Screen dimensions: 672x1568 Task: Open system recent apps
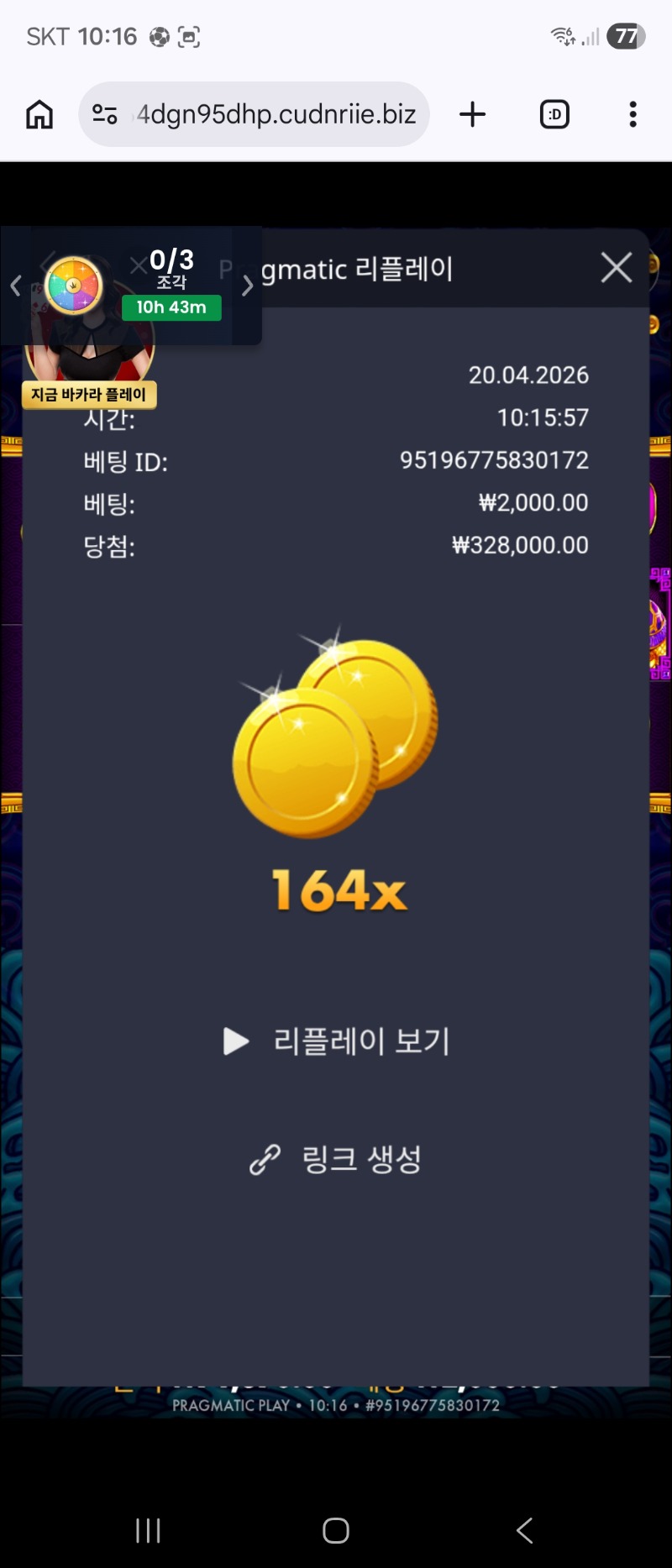tap(148, 1530)
